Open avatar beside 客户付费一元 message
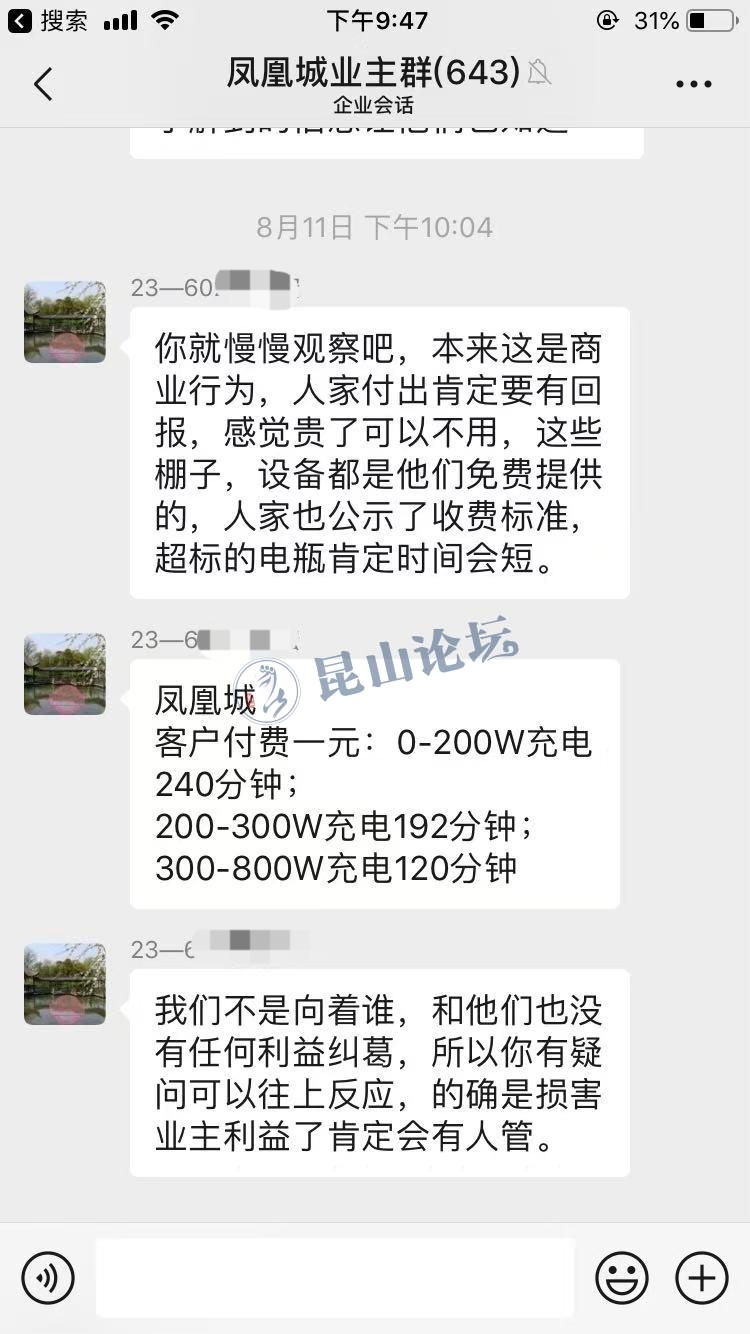 (65, 674)
